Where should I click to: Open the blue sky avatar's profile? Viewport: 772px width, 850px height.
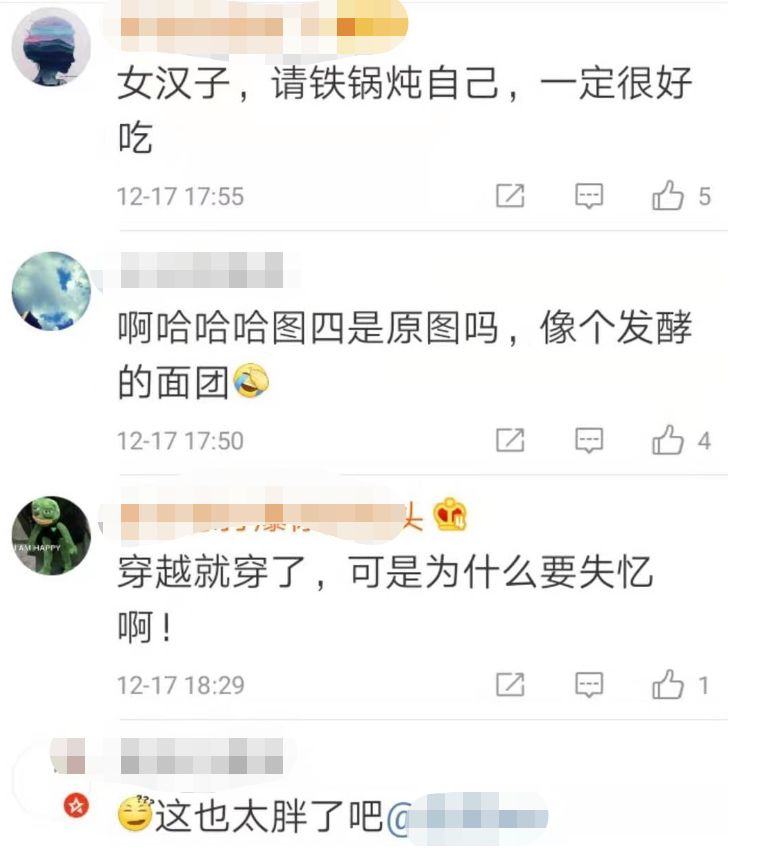point(50,291)
